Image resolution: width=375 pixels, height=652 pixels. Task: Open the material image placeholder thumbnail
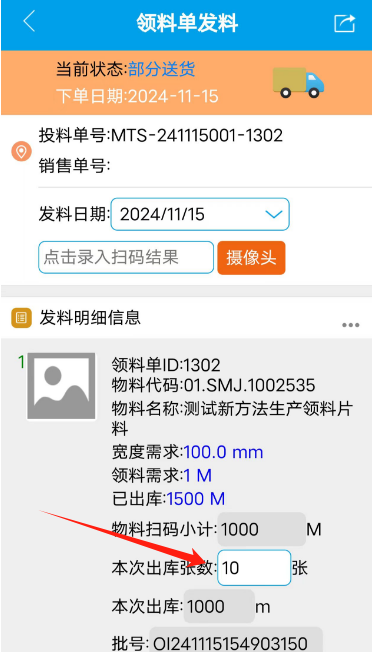click(61, 386)
